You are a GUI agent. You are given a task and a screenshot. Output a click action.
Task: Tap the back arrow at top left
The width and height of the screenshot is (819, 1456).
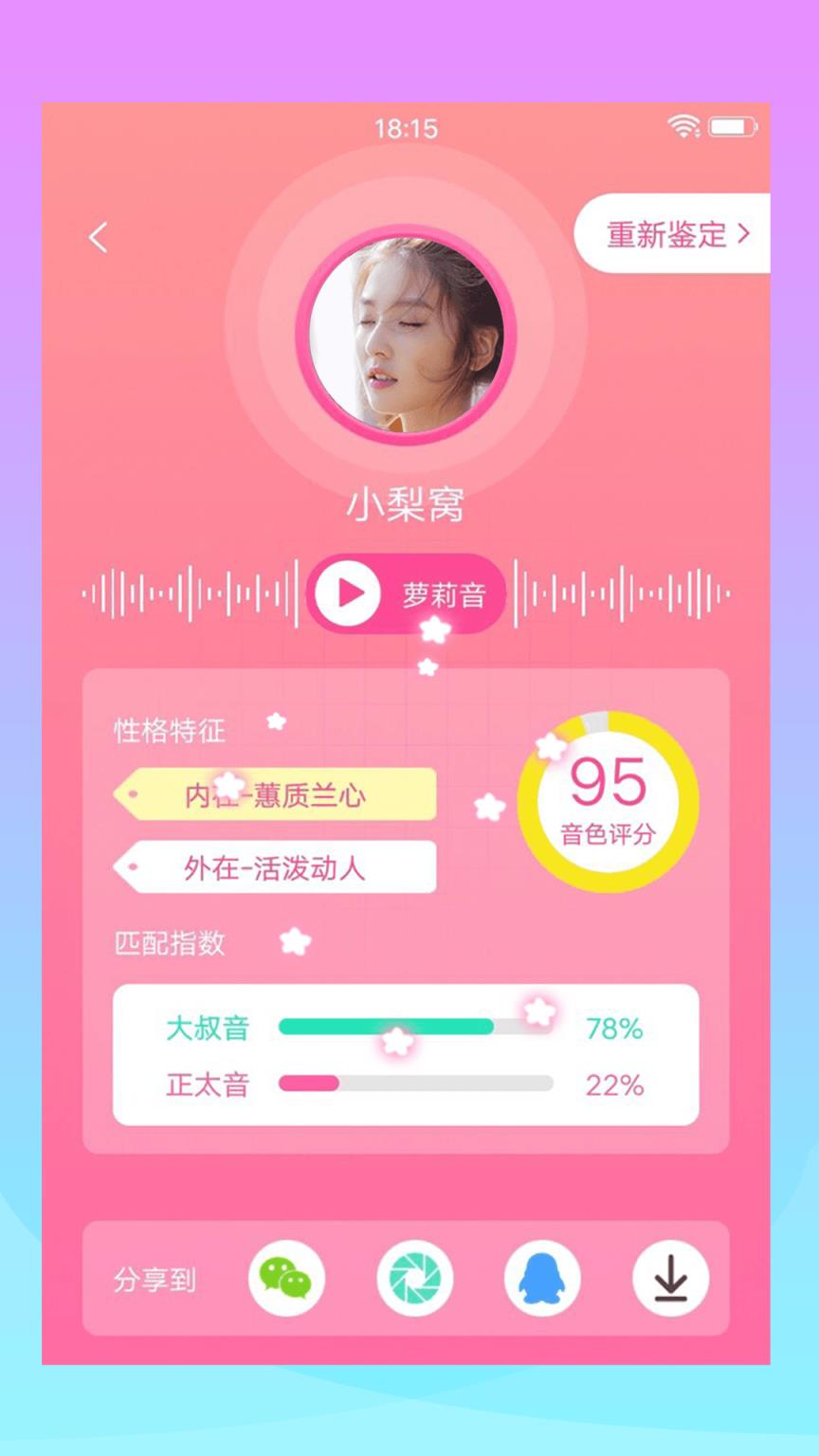(96, 238)
